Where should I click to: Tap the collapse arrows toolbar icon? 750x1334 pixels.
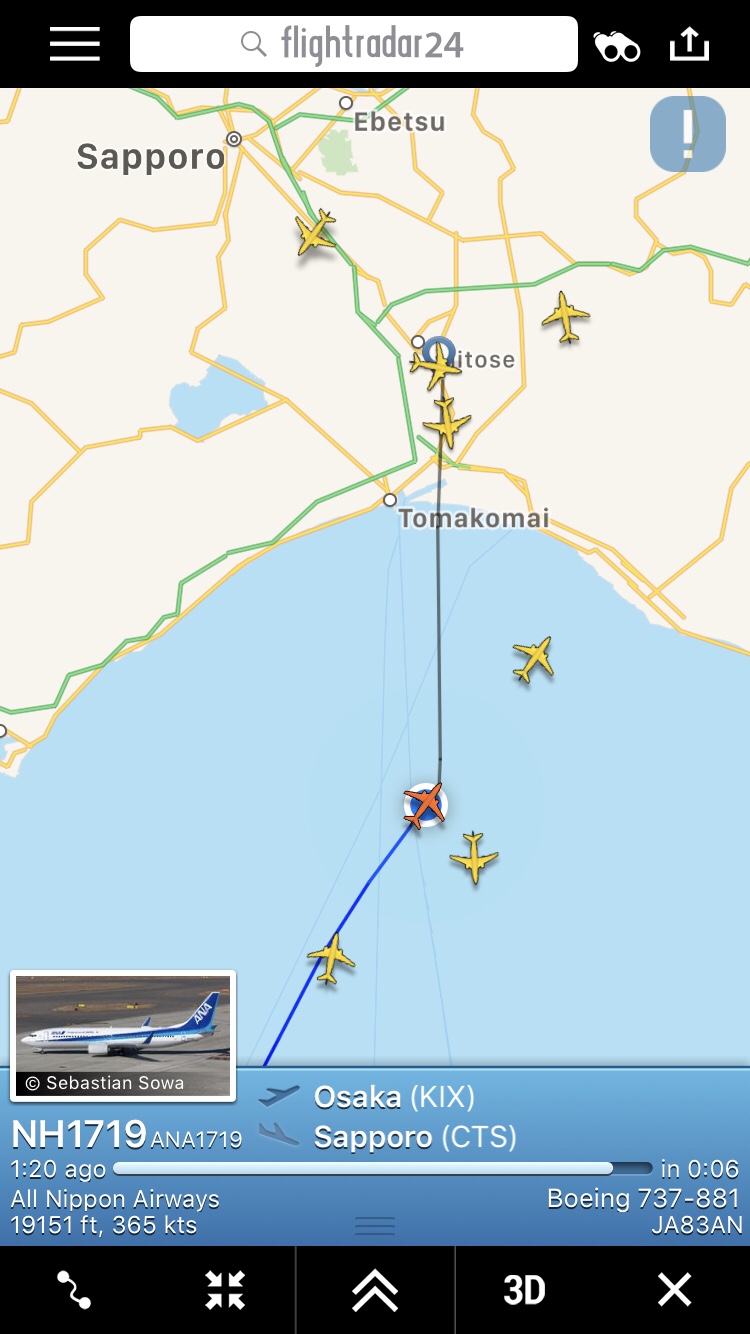[x=225, y=1290]
